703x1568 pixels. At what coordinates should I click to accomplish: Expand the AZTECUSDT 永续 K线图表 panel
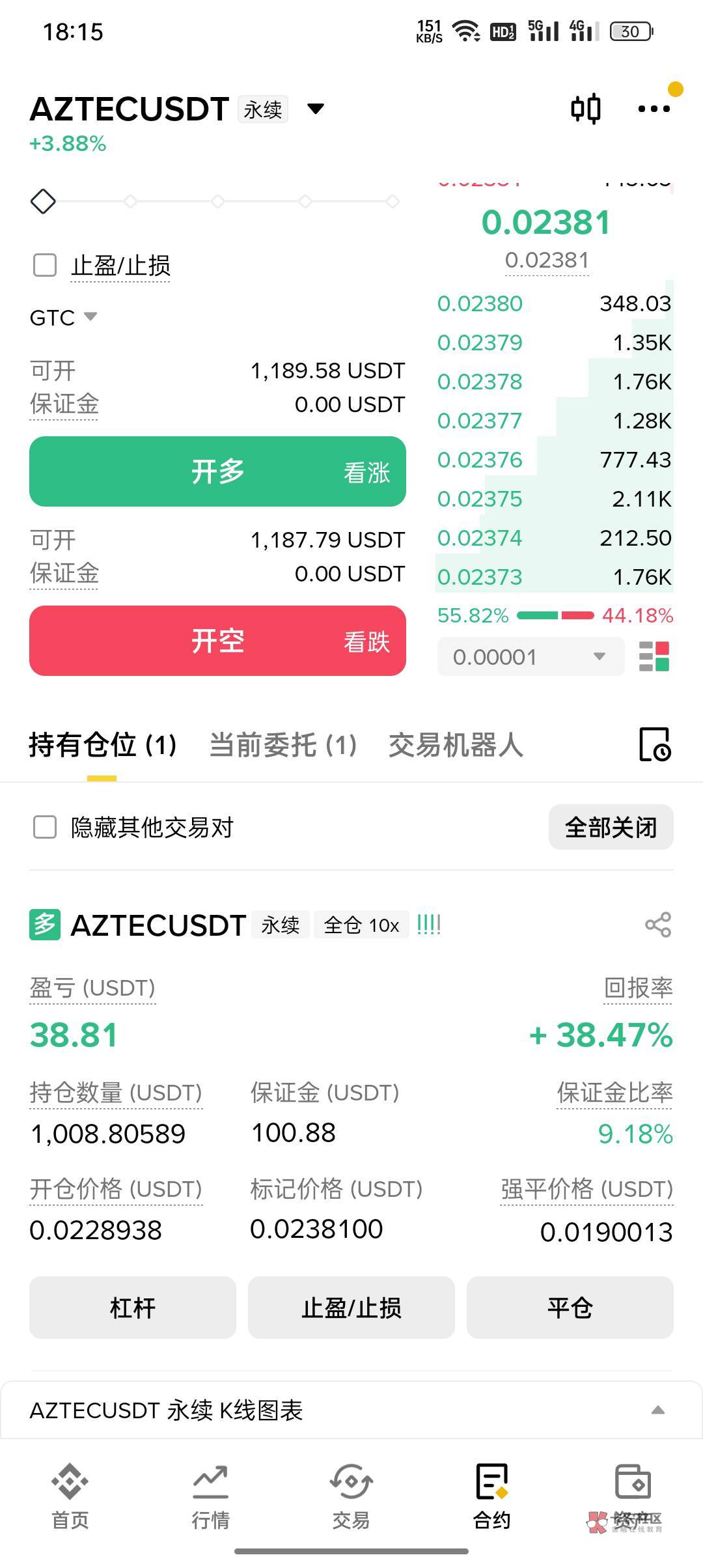[x=351, y=1410]
